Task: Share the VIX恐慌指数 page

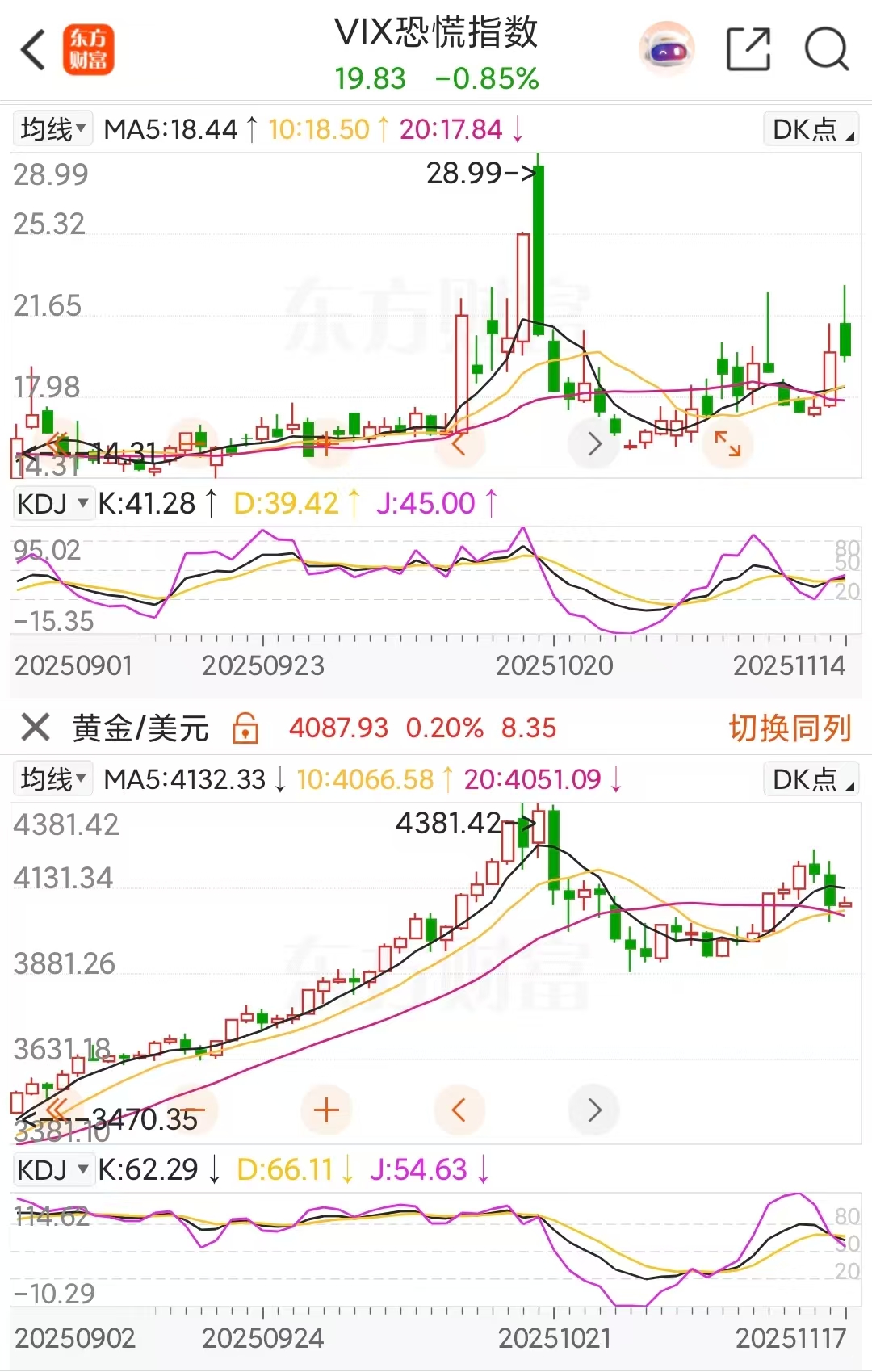Action: coord(748,50)
